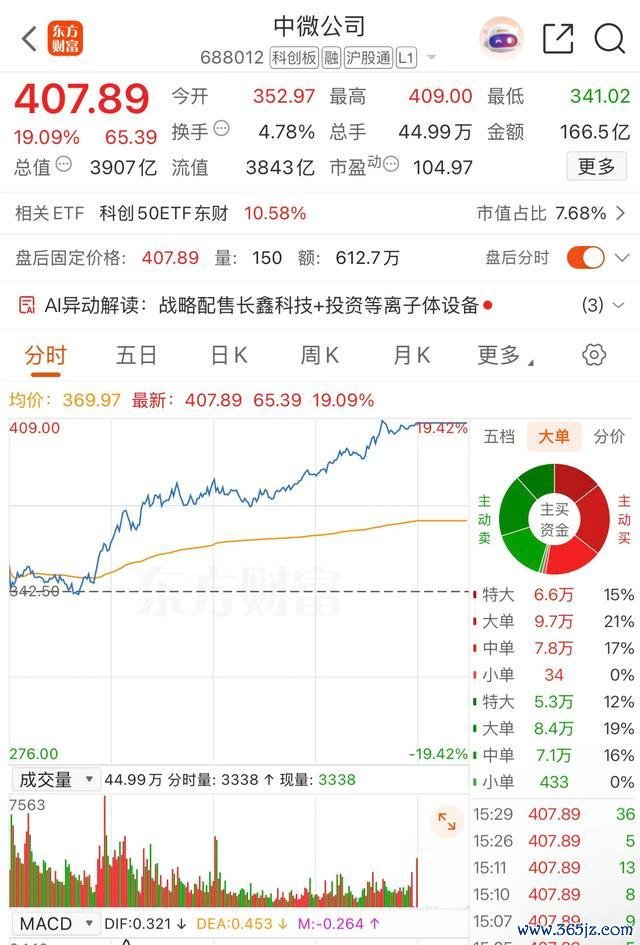Expand the AI异动解读 news row
Viewport: 640px width, 945px height.
[320, 306]
